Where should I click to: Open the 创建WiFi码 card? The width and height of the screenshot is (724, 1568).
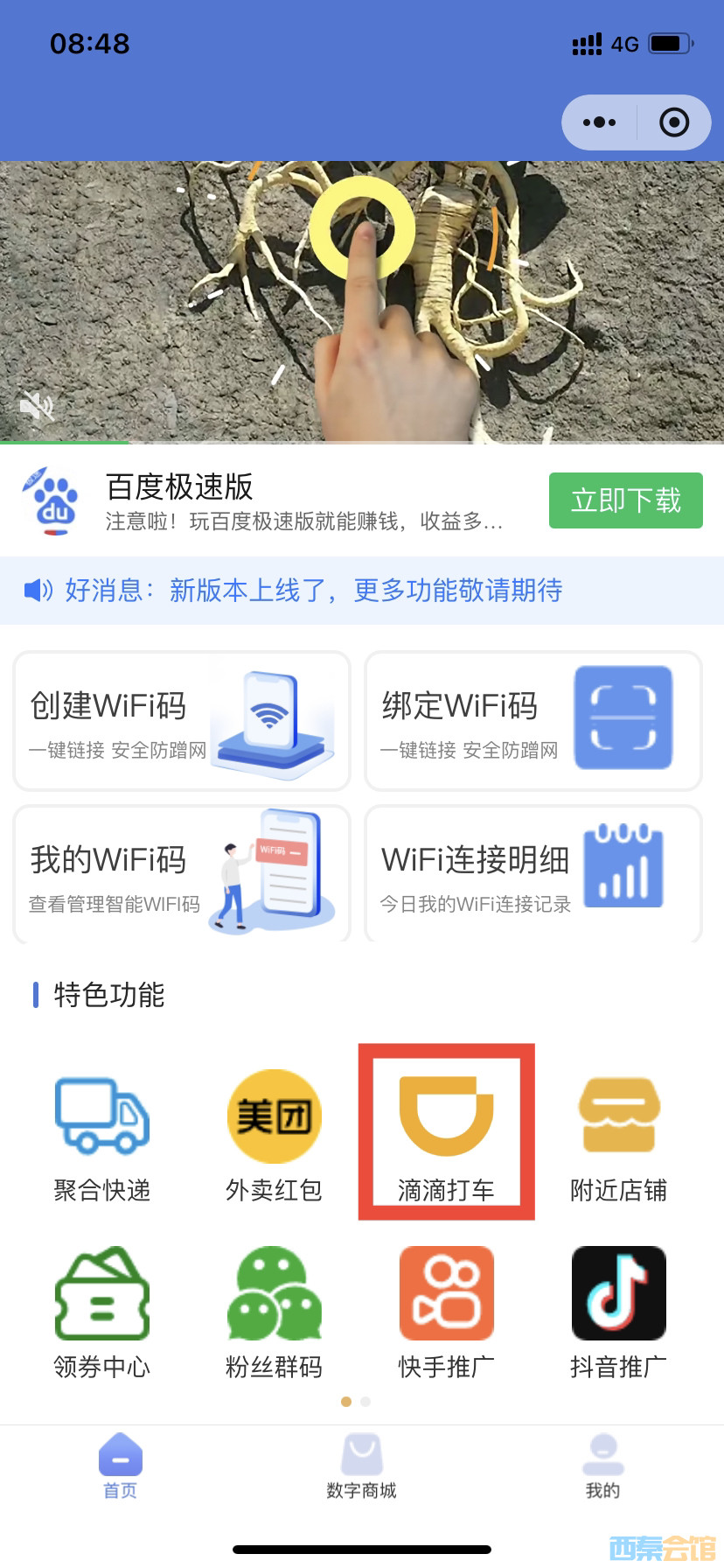point(182,721)
